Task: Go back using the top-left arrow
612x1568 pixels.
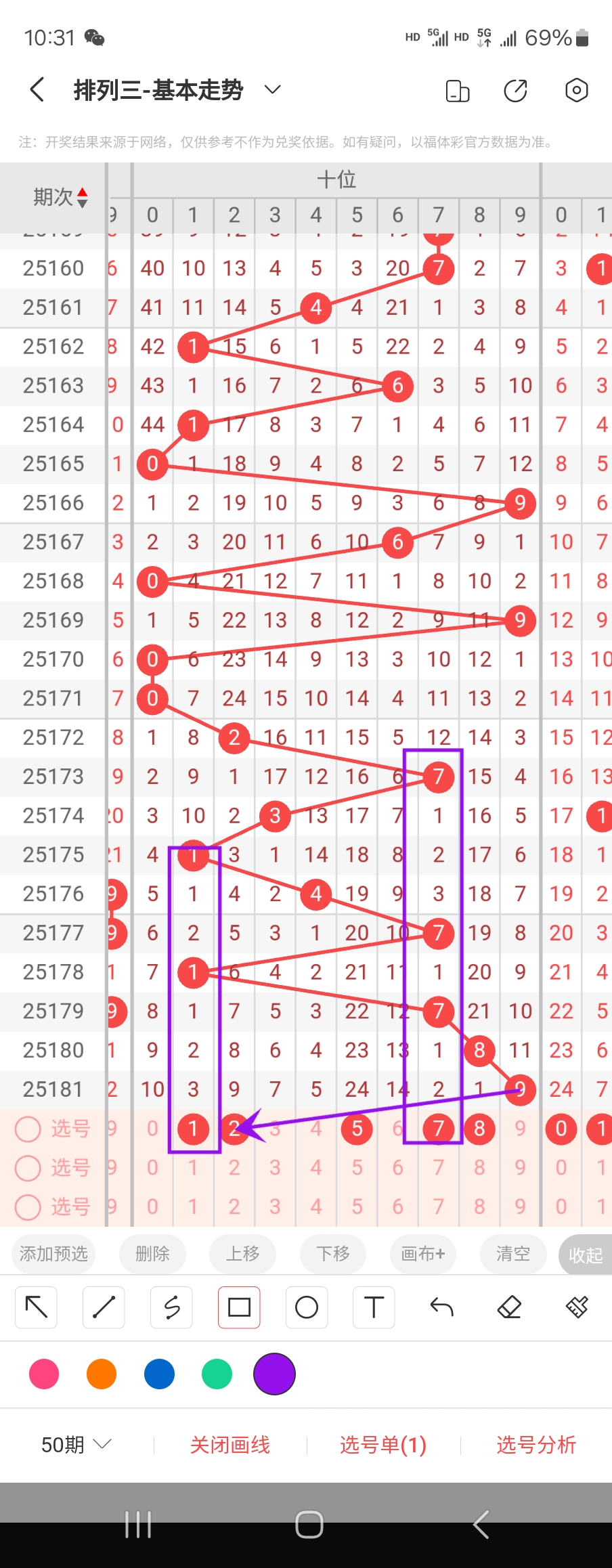Action: click(37, 89)
